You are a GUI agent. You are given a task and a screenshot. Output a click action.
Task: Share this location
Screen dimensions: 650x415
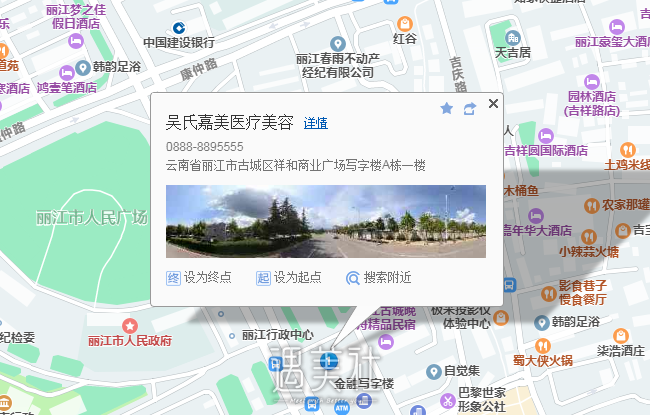tap(470, 108)
